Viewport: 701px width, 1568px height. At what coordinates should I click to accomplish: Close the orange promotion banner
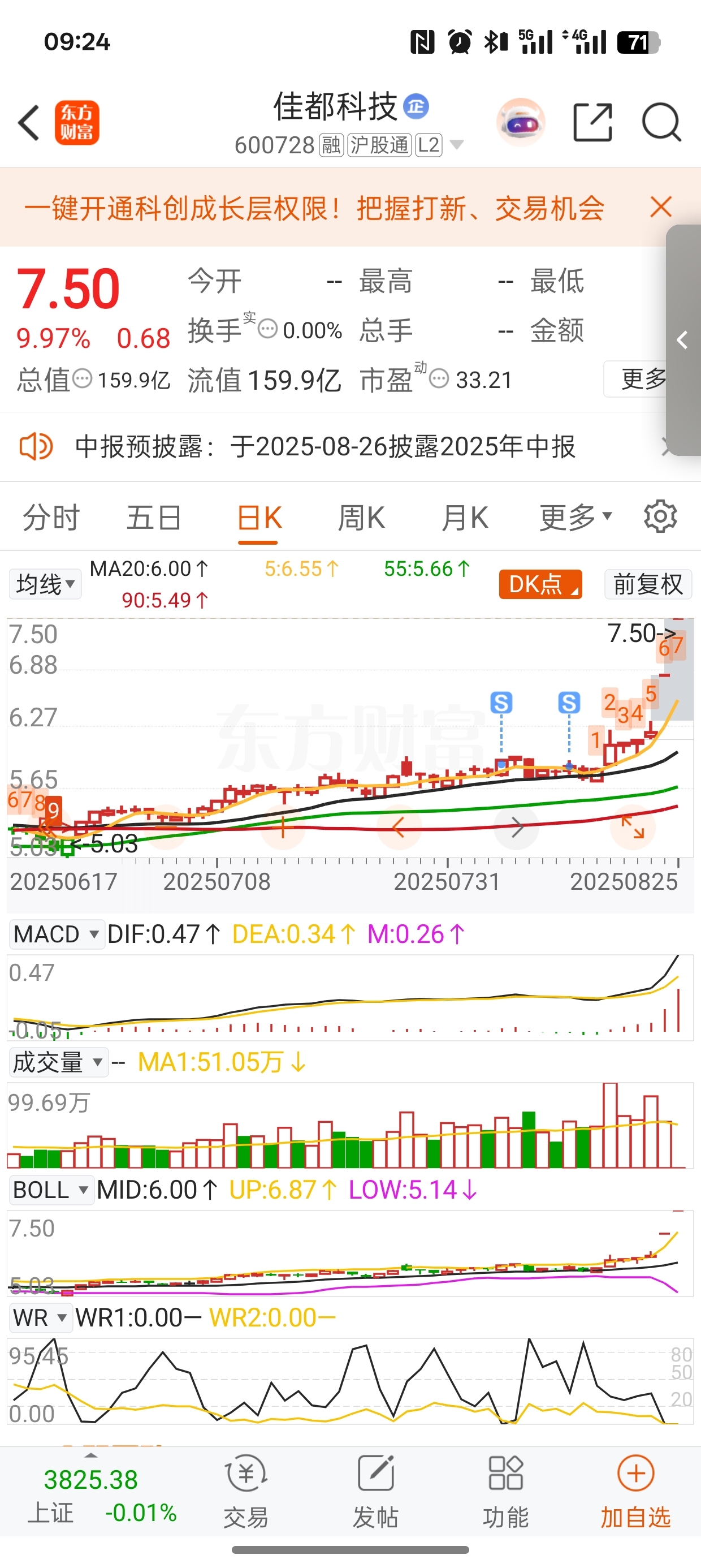pyautogui.click(x=661, y=207)
